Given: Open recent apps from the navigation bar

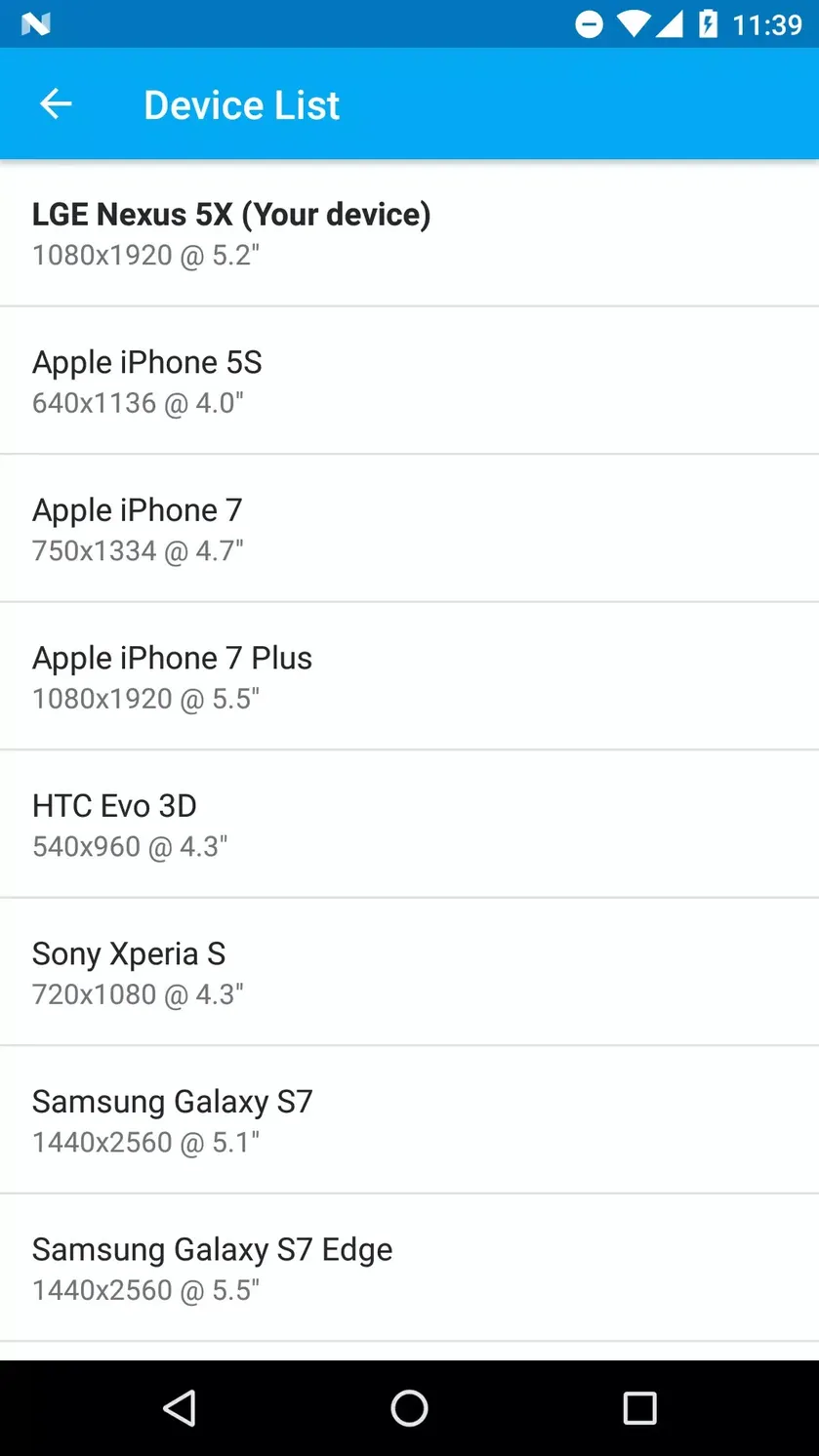Looking at the screenshot, I should pos(639,1408).
